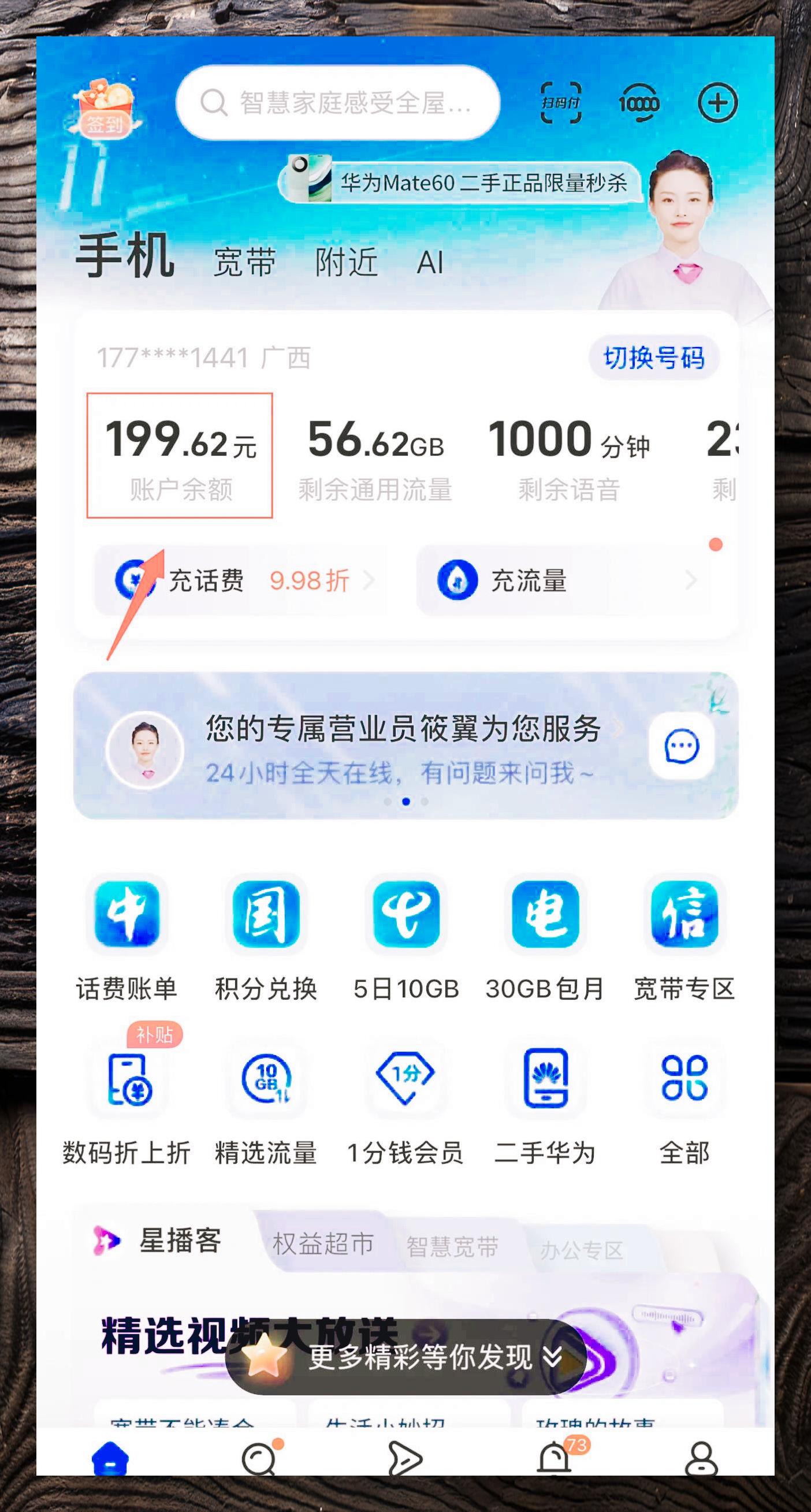811x1512 pixels.
Task: Chat with the 专属营业员 via message icon
Action: tap(681, 746)
